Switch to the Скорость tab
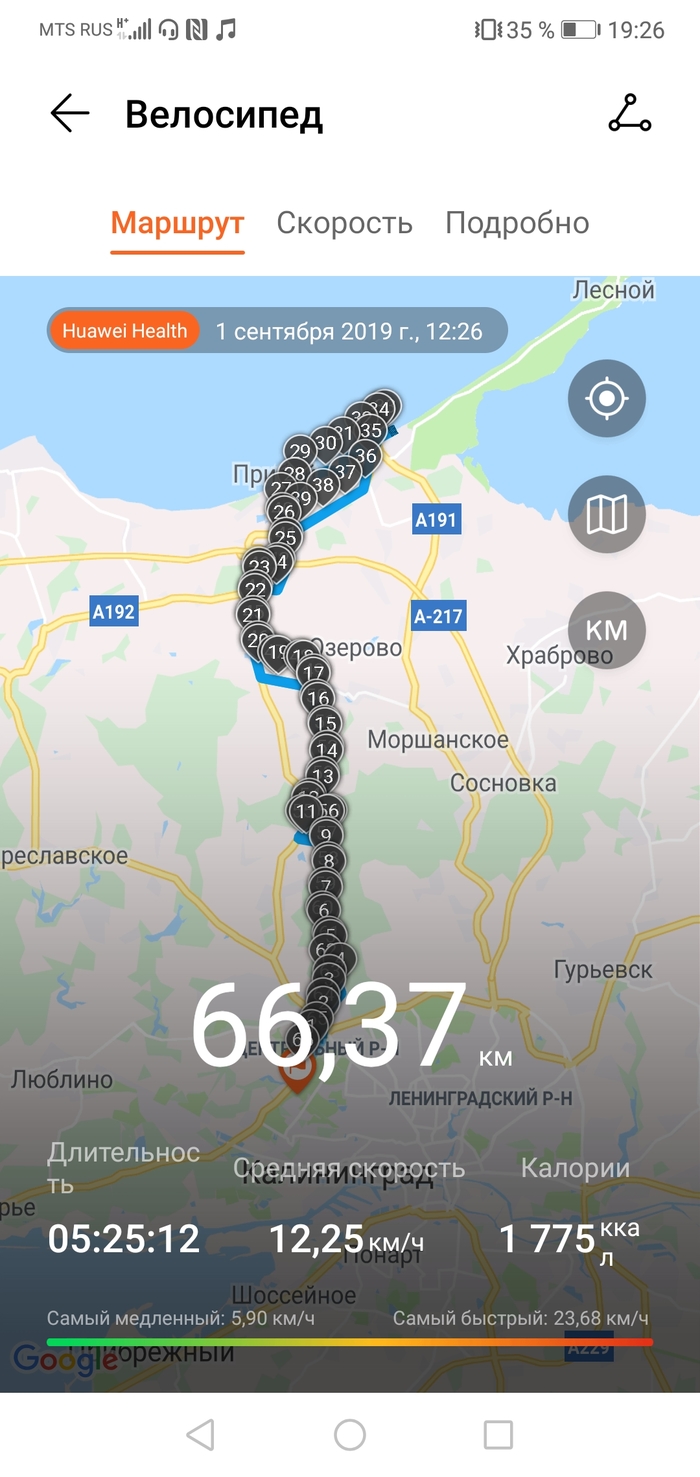 (344, 223)
